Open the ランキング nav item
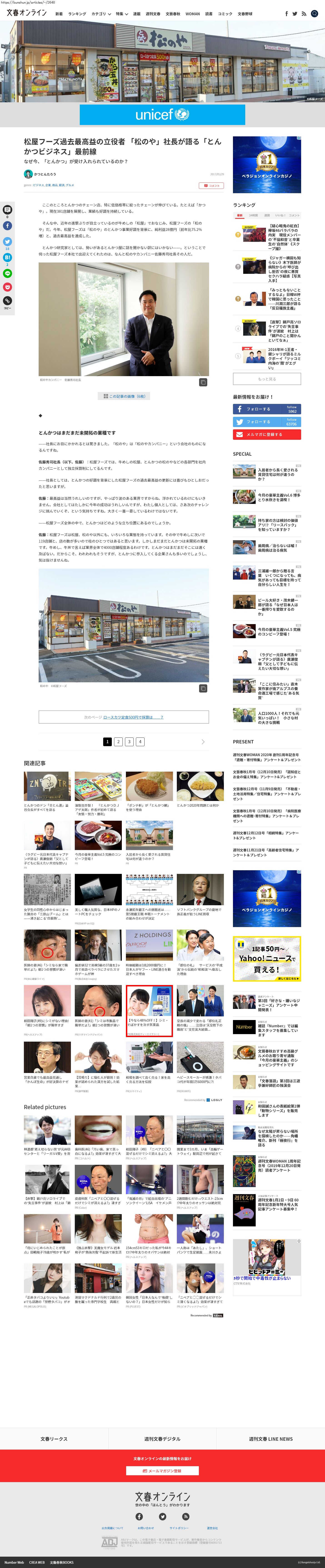The height and width of the screenshot is (1568, 325). pos(77,13)
